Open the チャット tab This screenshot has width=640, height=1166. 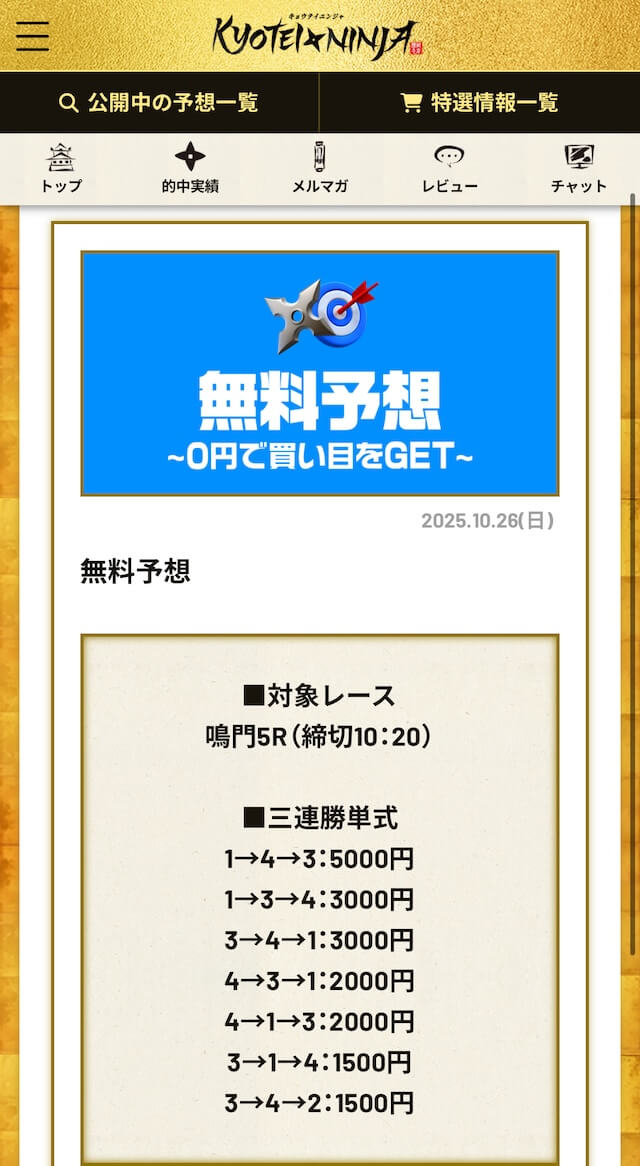click(x=578, y=168)
